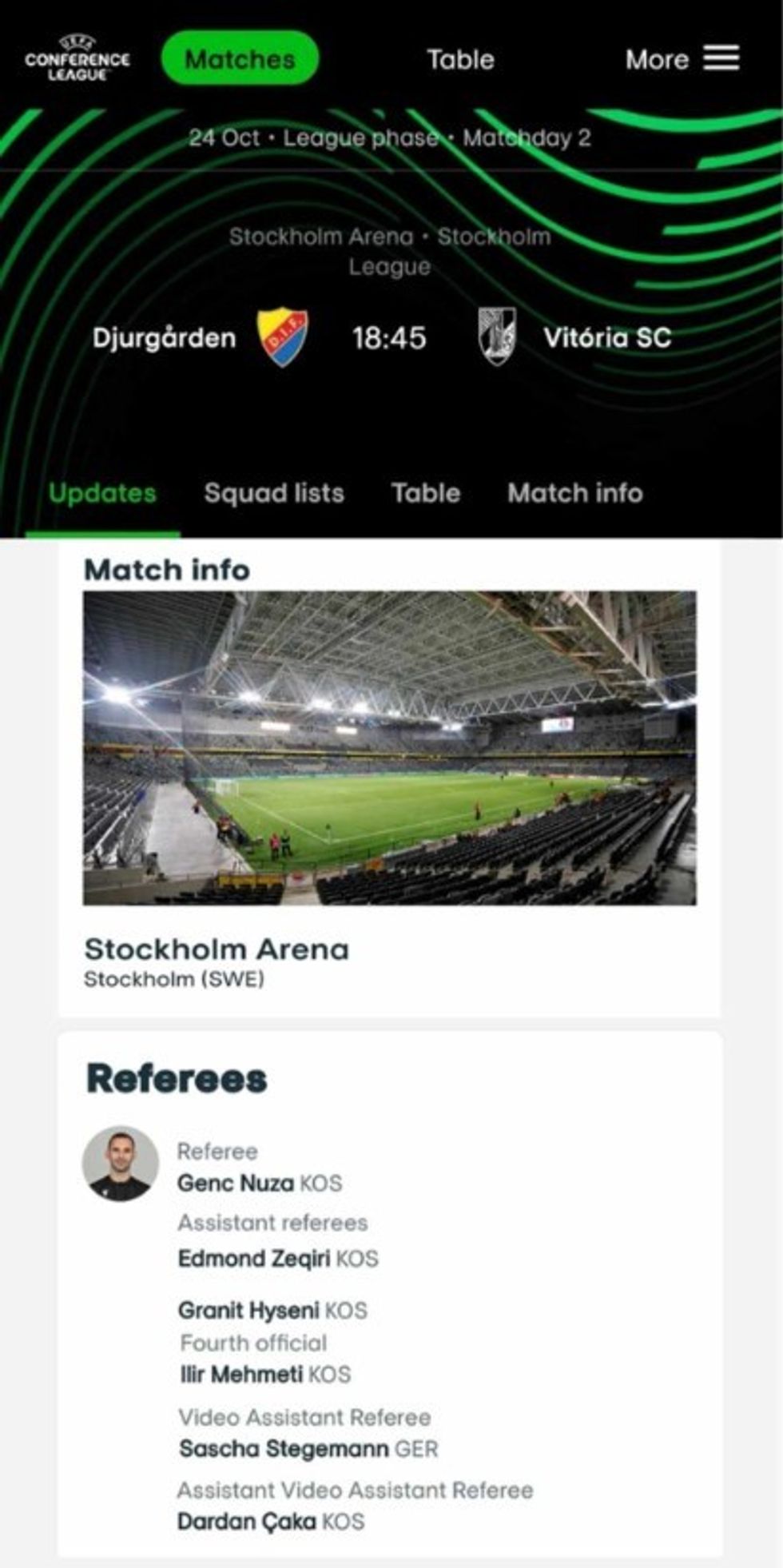Go to Conference League home logo
Screen dimensions: 783x1568
[77, 59]
